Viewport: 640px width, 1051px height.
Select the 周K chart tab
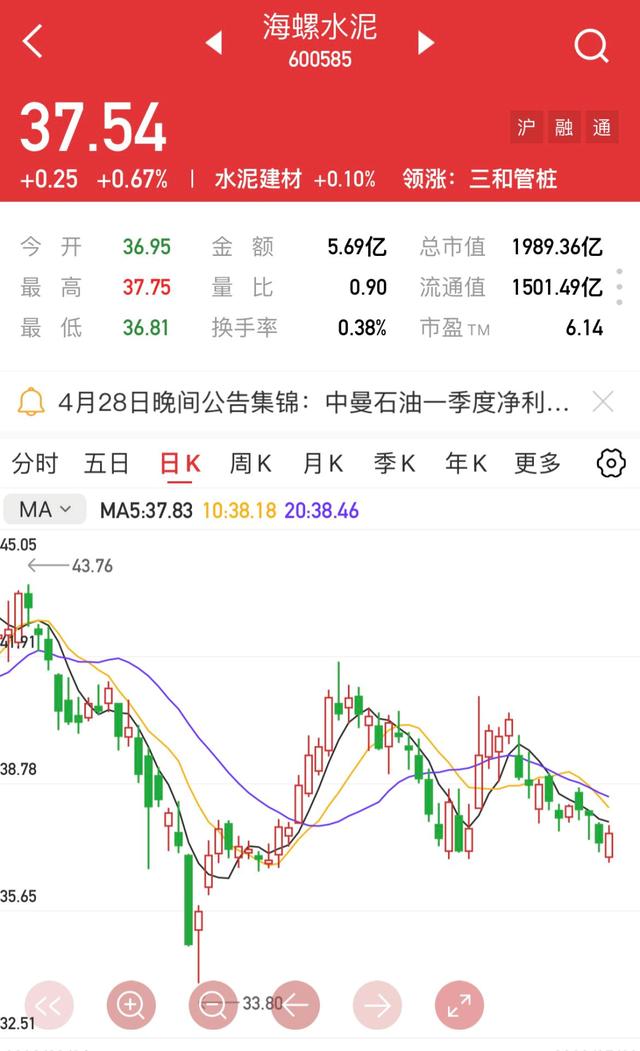(x=251, y=464)
